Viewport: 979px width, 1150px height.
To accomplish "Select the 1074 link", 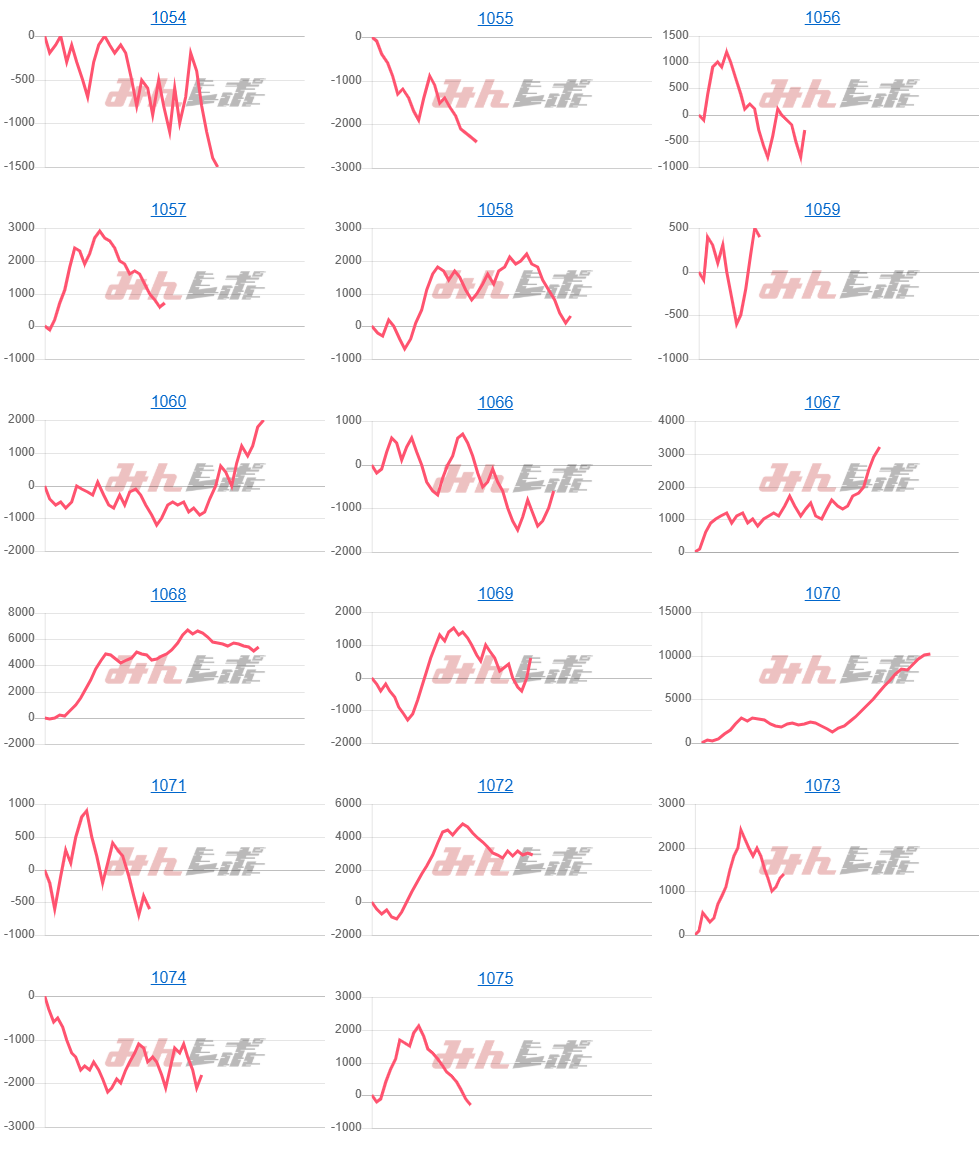I will [x=168, y=978].
